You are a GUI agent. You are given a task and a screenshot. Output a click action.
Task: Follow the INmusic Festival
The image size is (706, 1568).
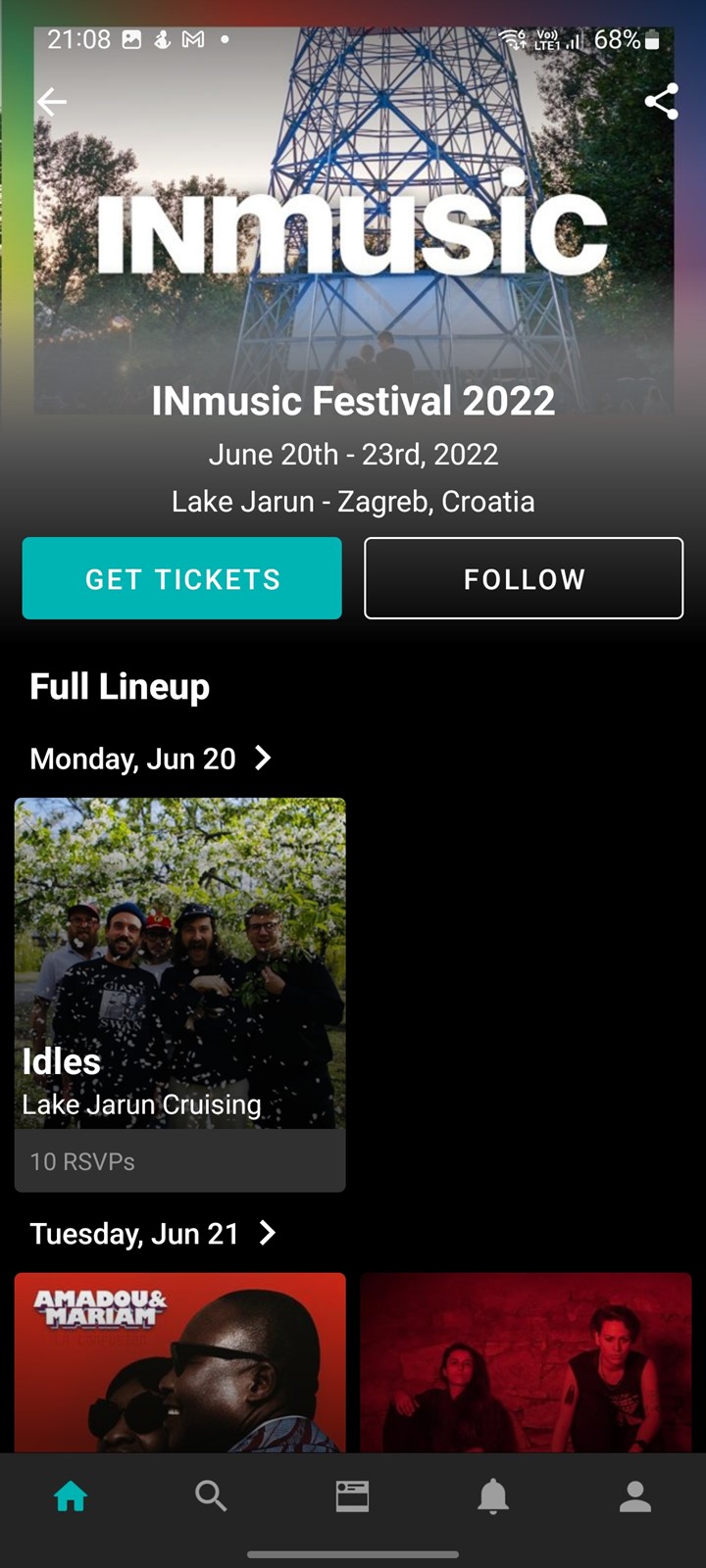pyautogui.click(x=524, y=578)
